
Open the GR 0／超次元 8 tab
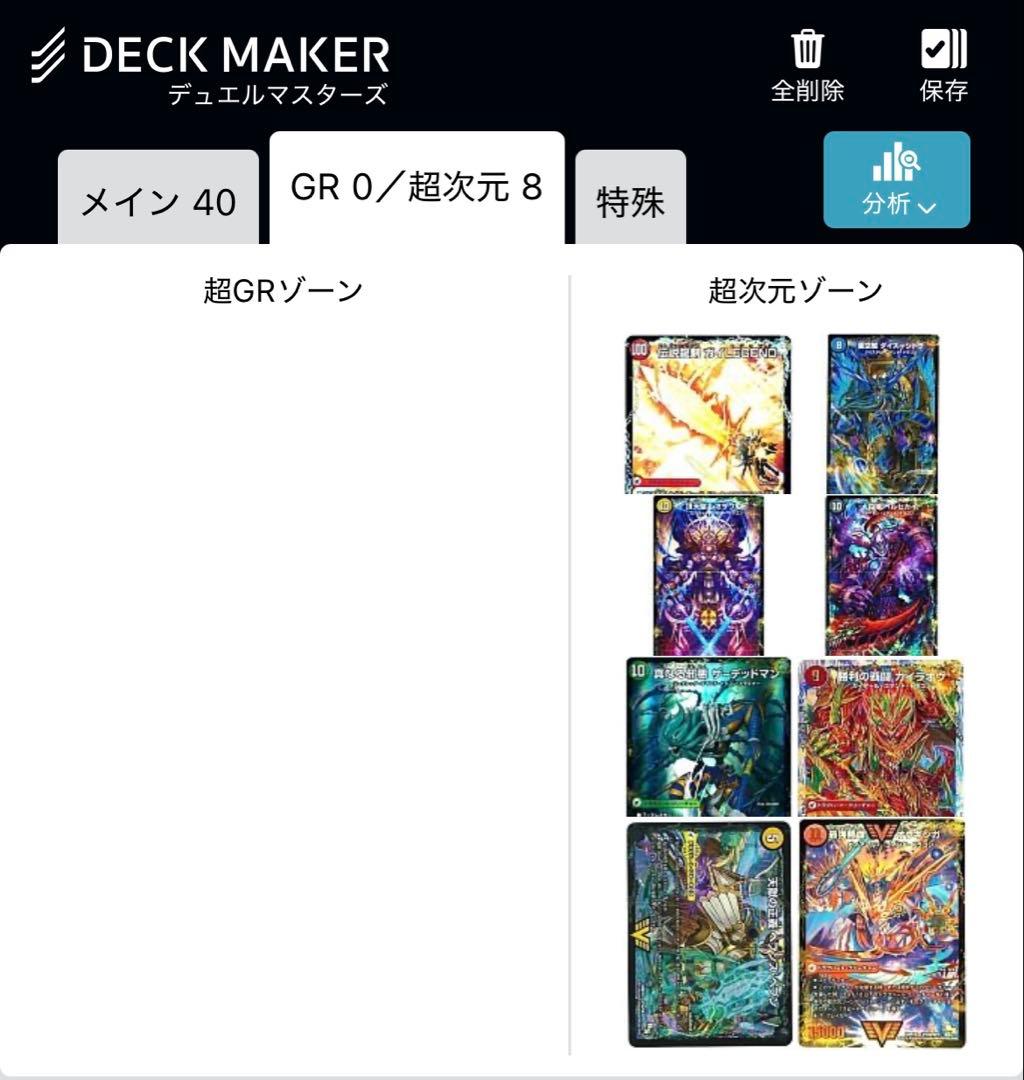[416, 188]
